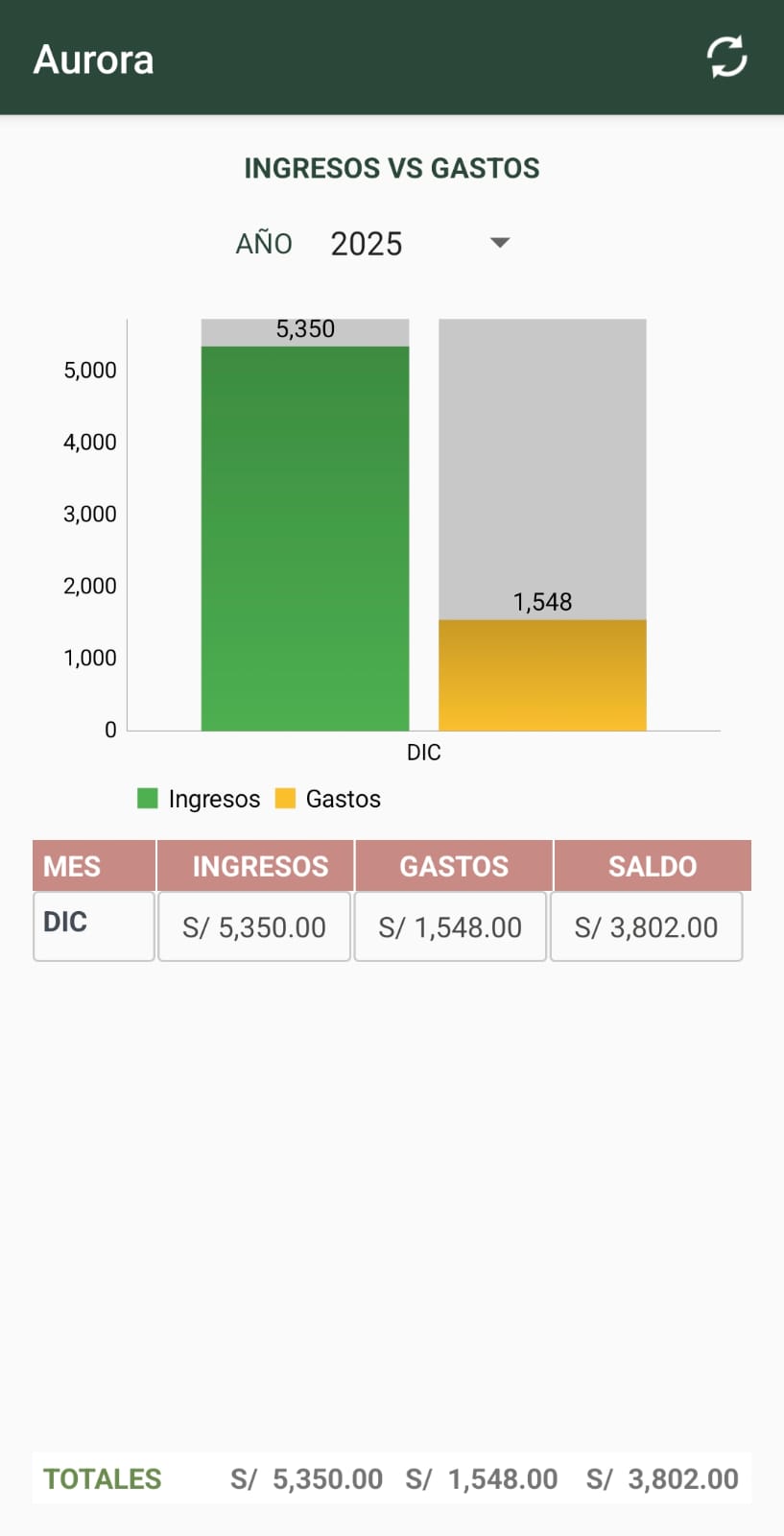
Task: Click the DIC label below the chart
Action: pos(423,753)
